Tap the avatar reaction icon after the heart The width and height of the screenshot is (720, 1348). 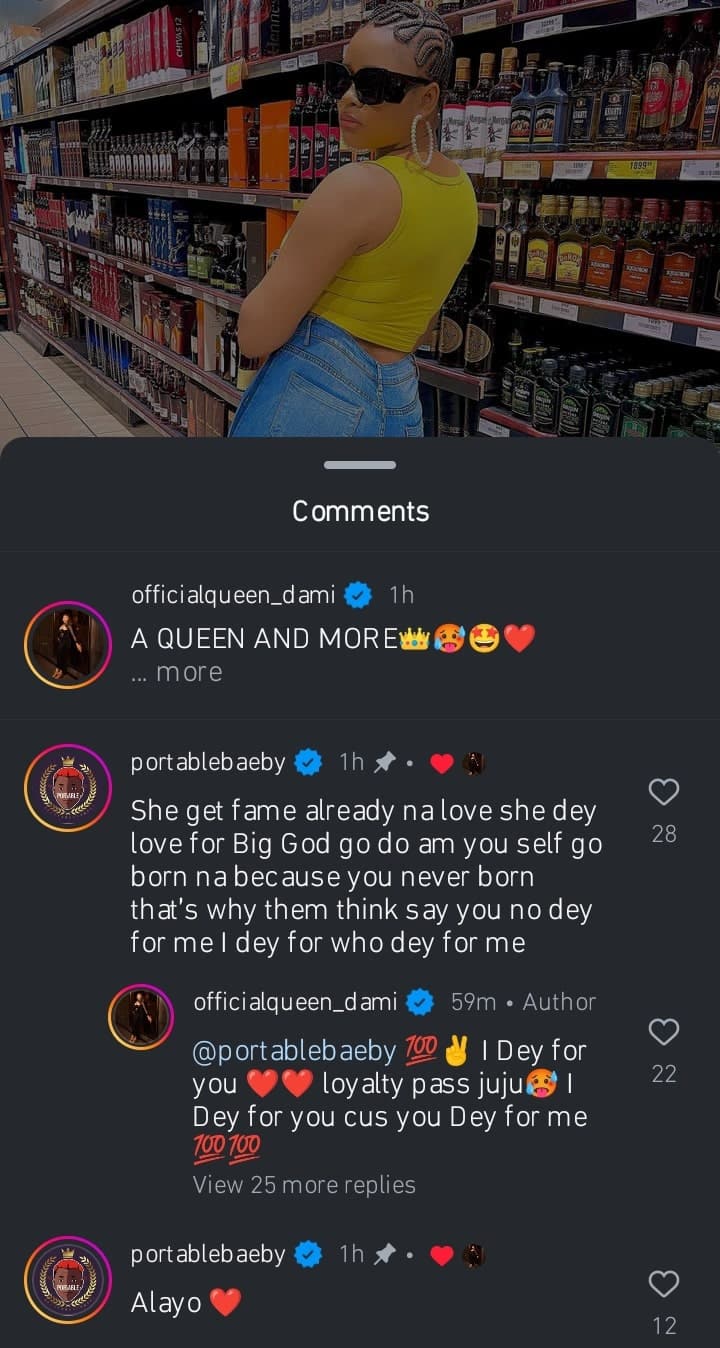(472, 762)
